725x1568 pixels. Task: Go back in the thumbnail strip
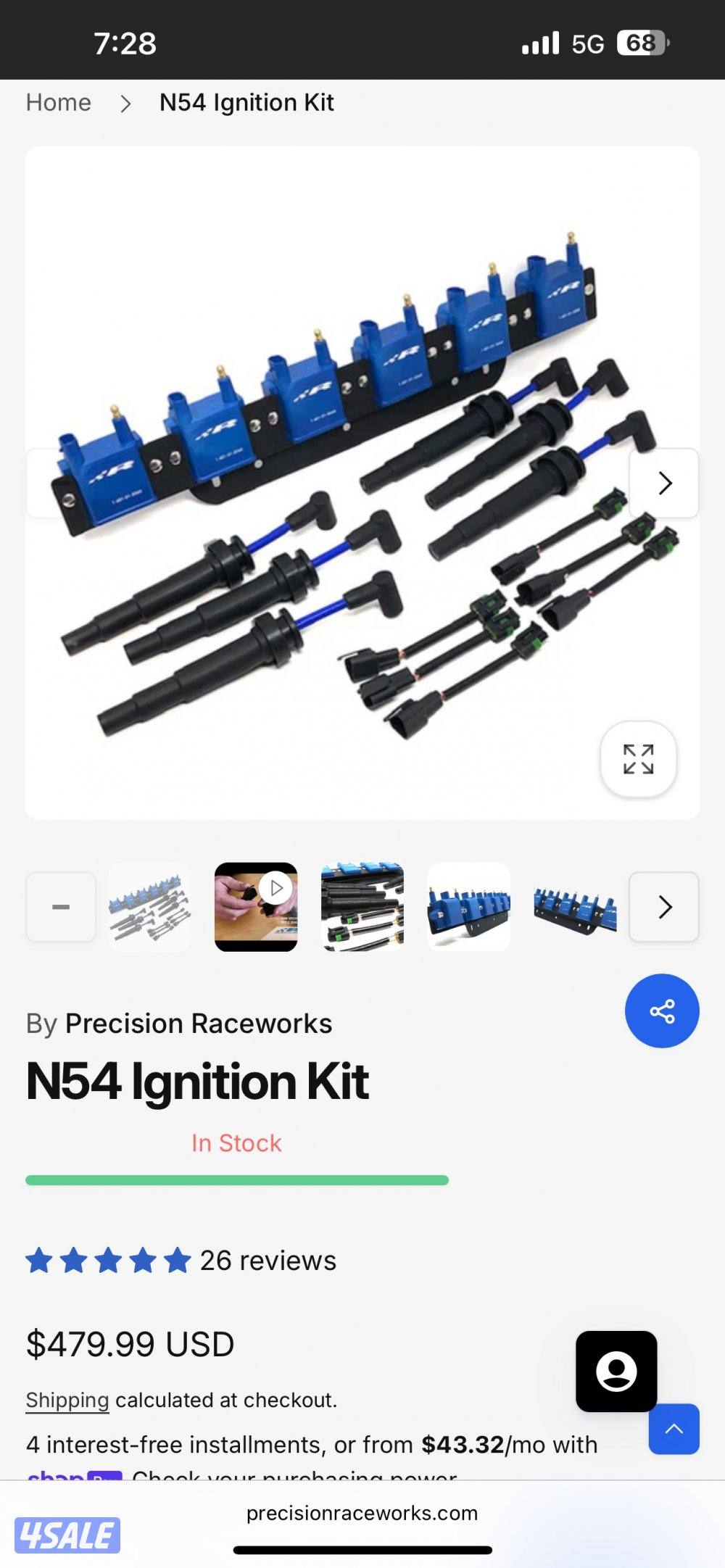pos(61,907)
